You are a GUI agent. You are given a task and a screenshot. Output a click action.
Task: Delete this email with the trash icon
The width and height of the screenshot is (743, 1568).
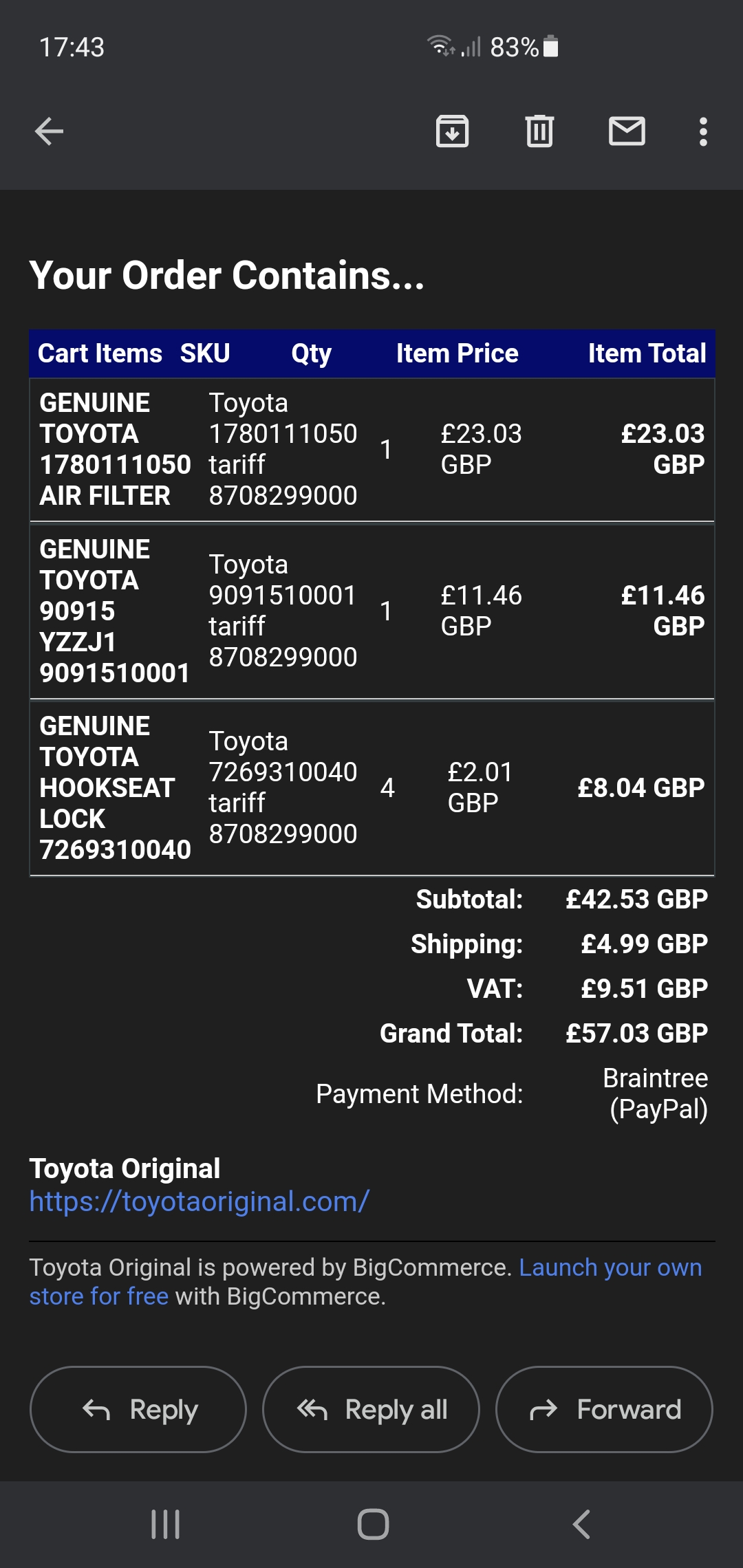click(x=540, y=131)
